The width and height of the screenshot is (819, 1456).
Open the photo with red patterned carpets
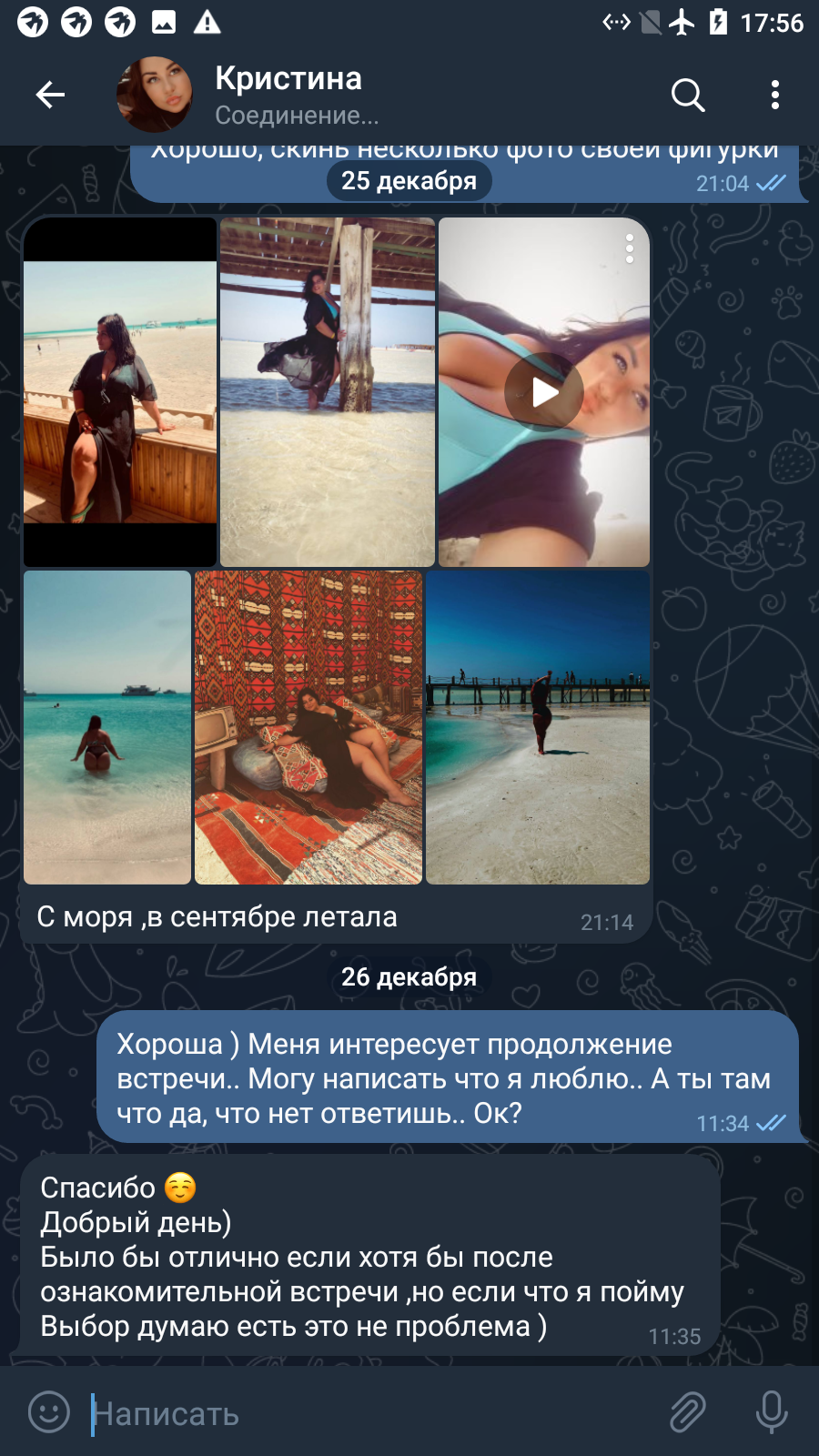pyautogui.click(x=308, y=727)
